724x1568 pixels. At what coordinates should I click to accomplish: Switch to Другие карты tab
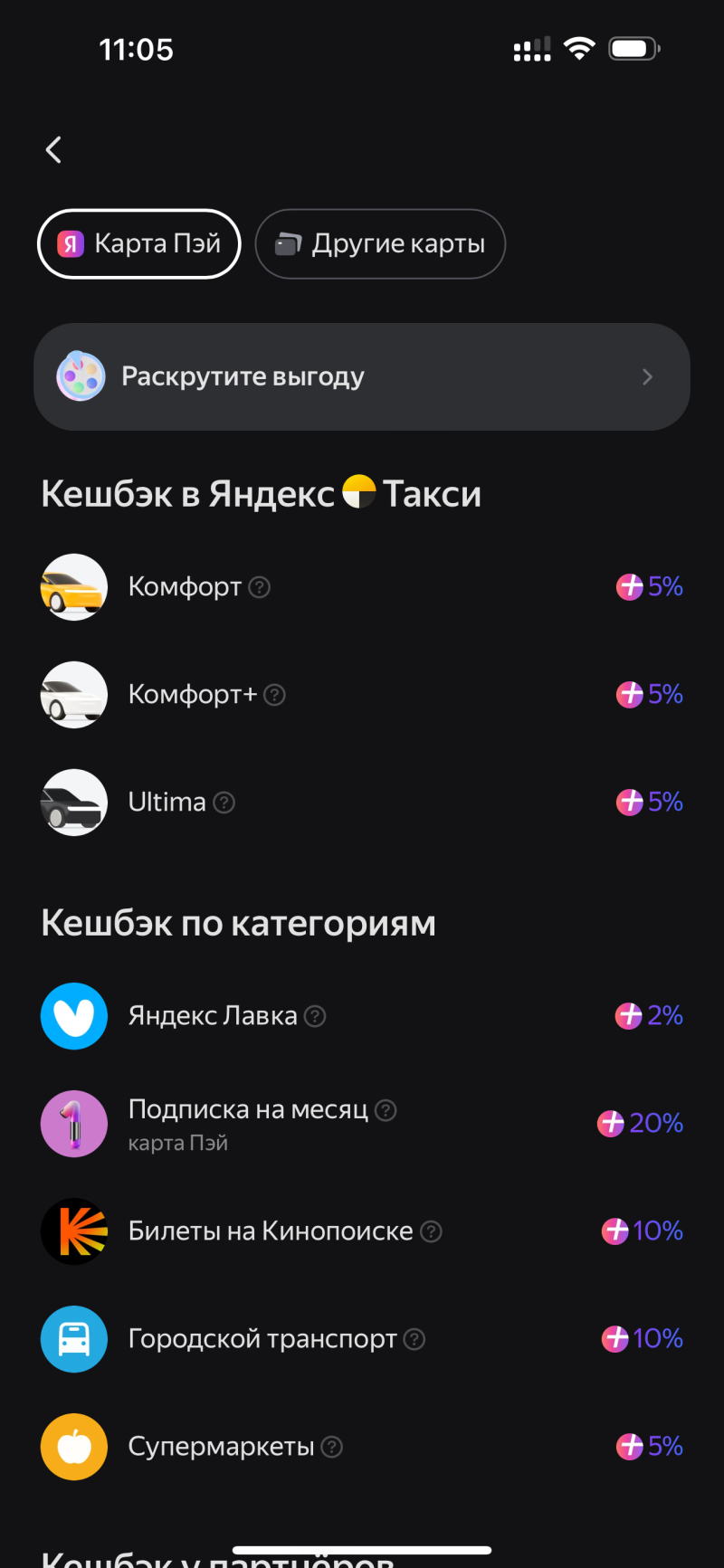(x=380, y=244)
